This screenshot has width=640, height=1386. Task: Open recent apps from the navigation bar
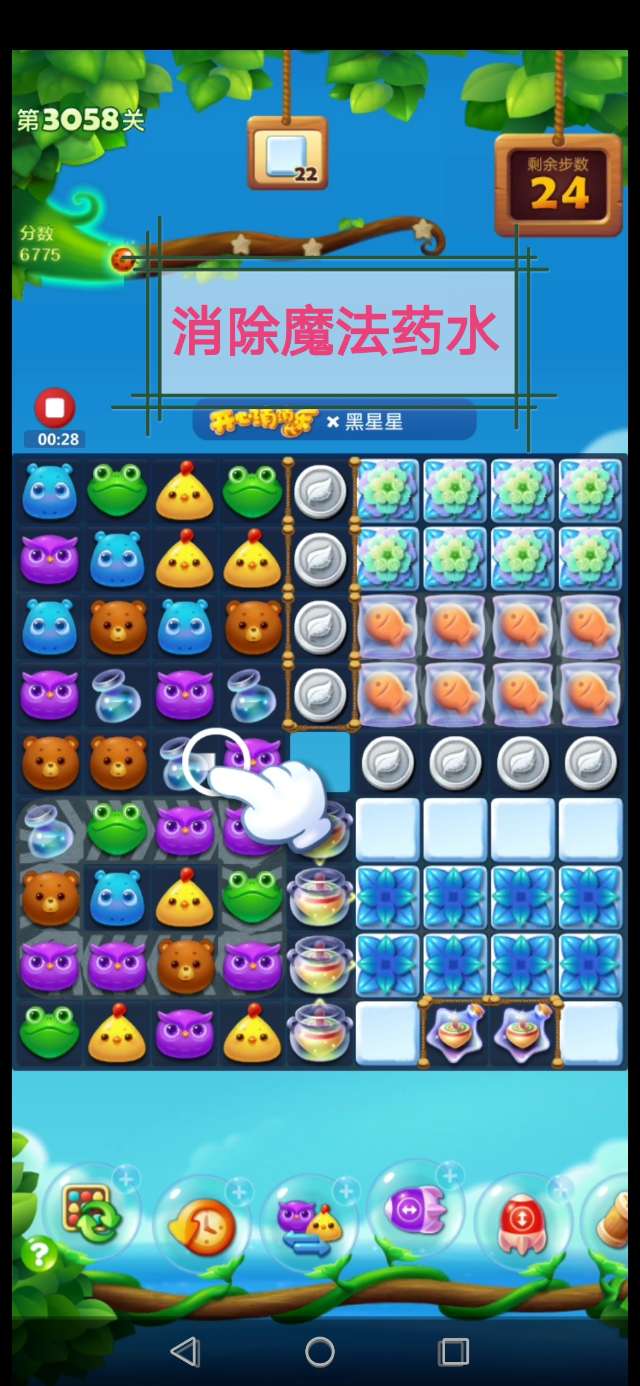click(x=453, y=1352)
